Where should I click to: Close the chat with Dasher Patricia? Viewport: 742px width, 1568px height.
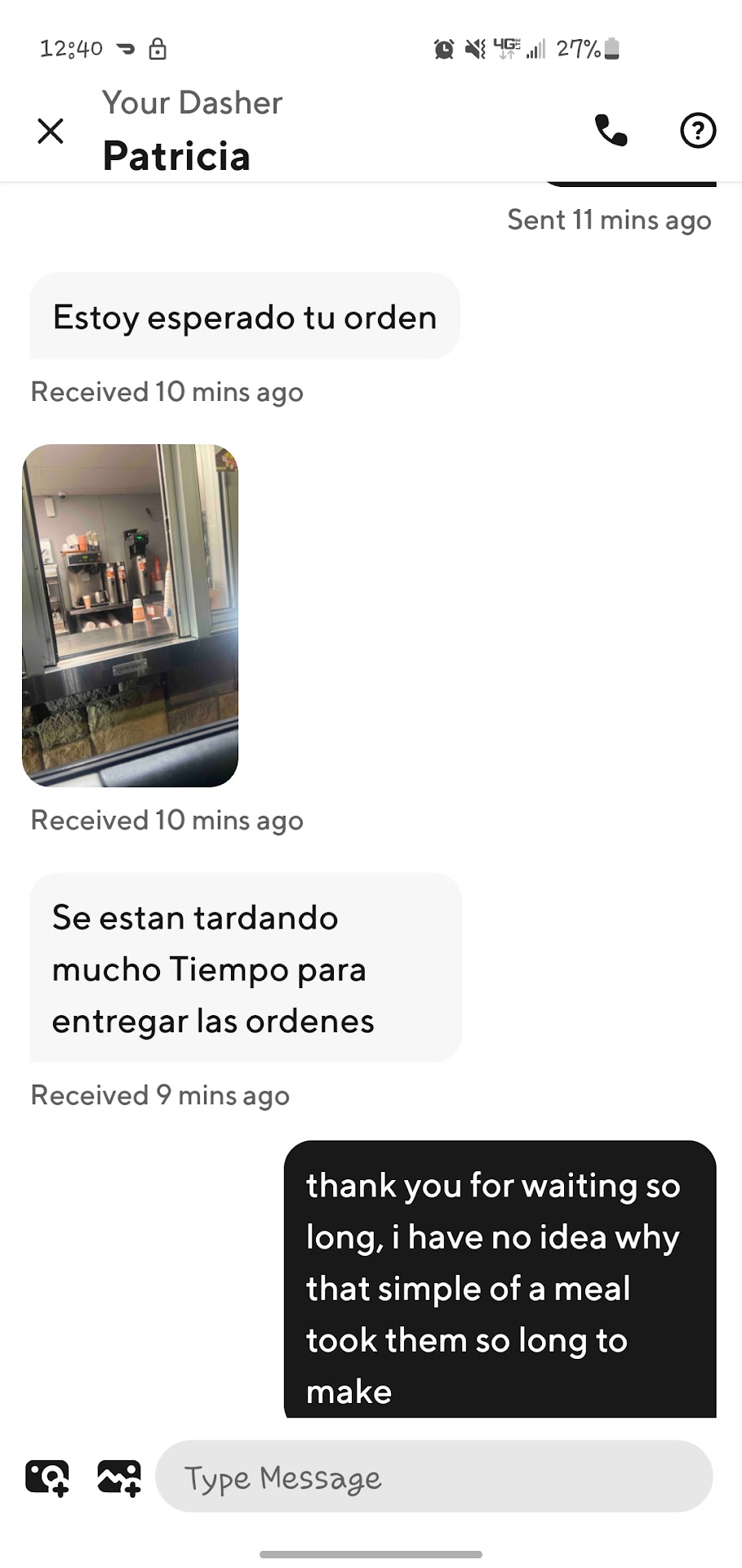tap(51, 131)
